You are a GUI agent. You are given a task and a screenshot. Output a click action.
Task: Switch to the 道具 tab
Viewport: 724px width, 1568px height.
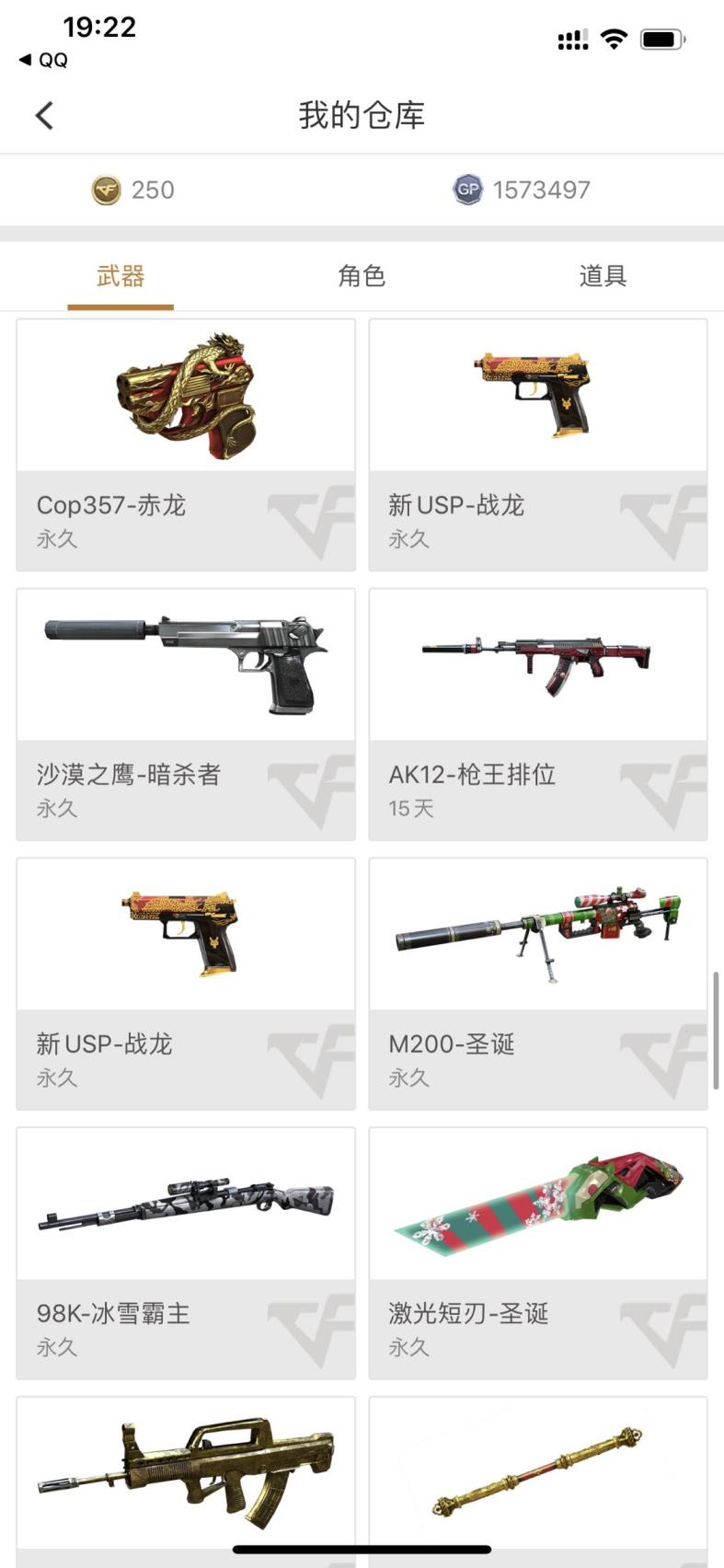[603, 276]
